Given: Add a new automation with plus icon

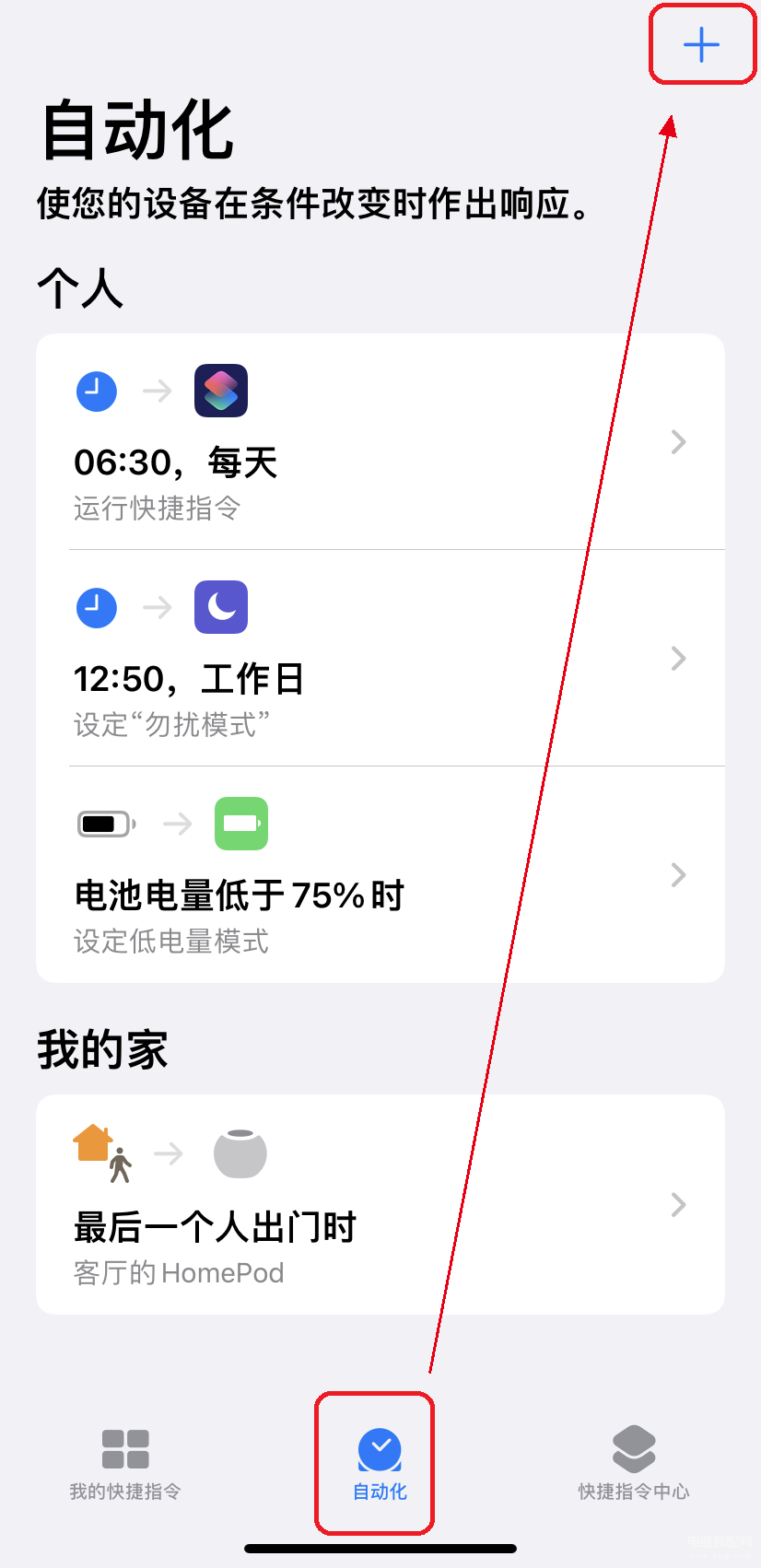Looking at the screenshot, I should coord(701,44).
